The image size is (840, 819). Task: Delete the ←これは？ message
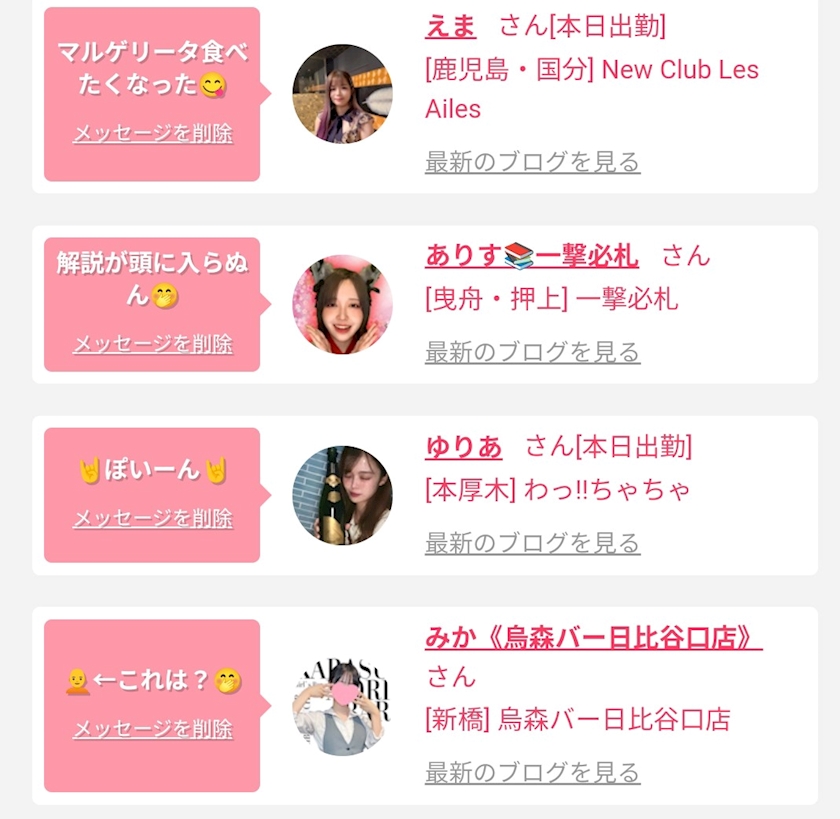[x=153, y=728]
